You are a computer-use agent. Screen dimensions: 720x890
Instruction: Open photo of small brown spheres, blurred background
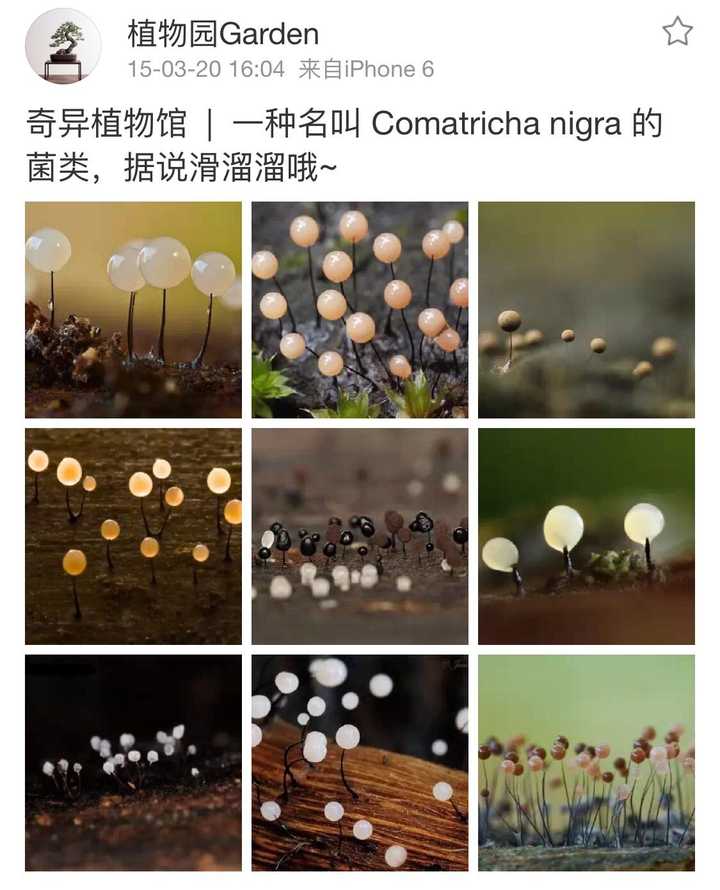(586, 310)
